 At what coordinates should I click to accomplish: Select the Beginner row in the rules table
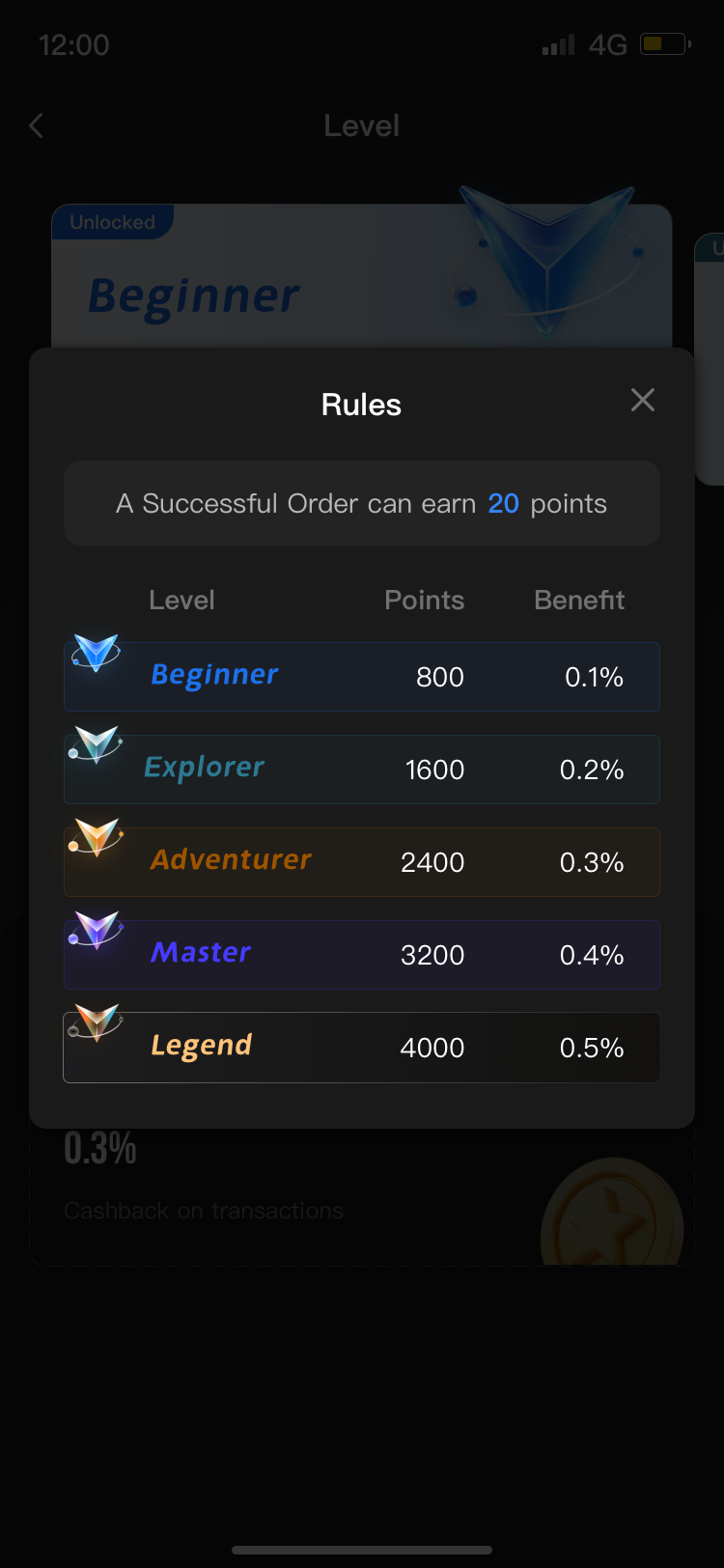(362, 677)
